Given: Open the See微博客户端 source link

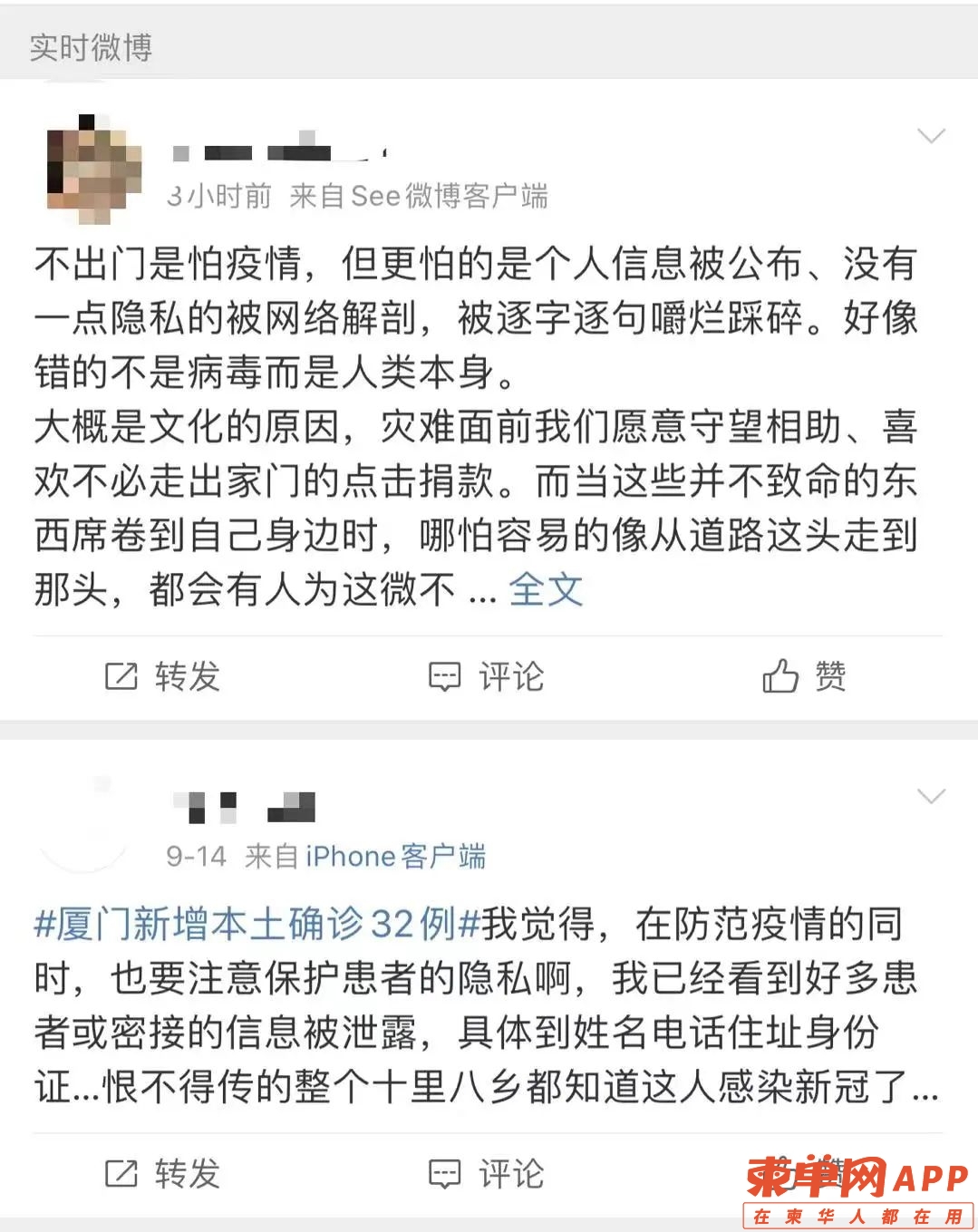Looking at the screenshot, I should pyautogui.click(x=449, y=196).
